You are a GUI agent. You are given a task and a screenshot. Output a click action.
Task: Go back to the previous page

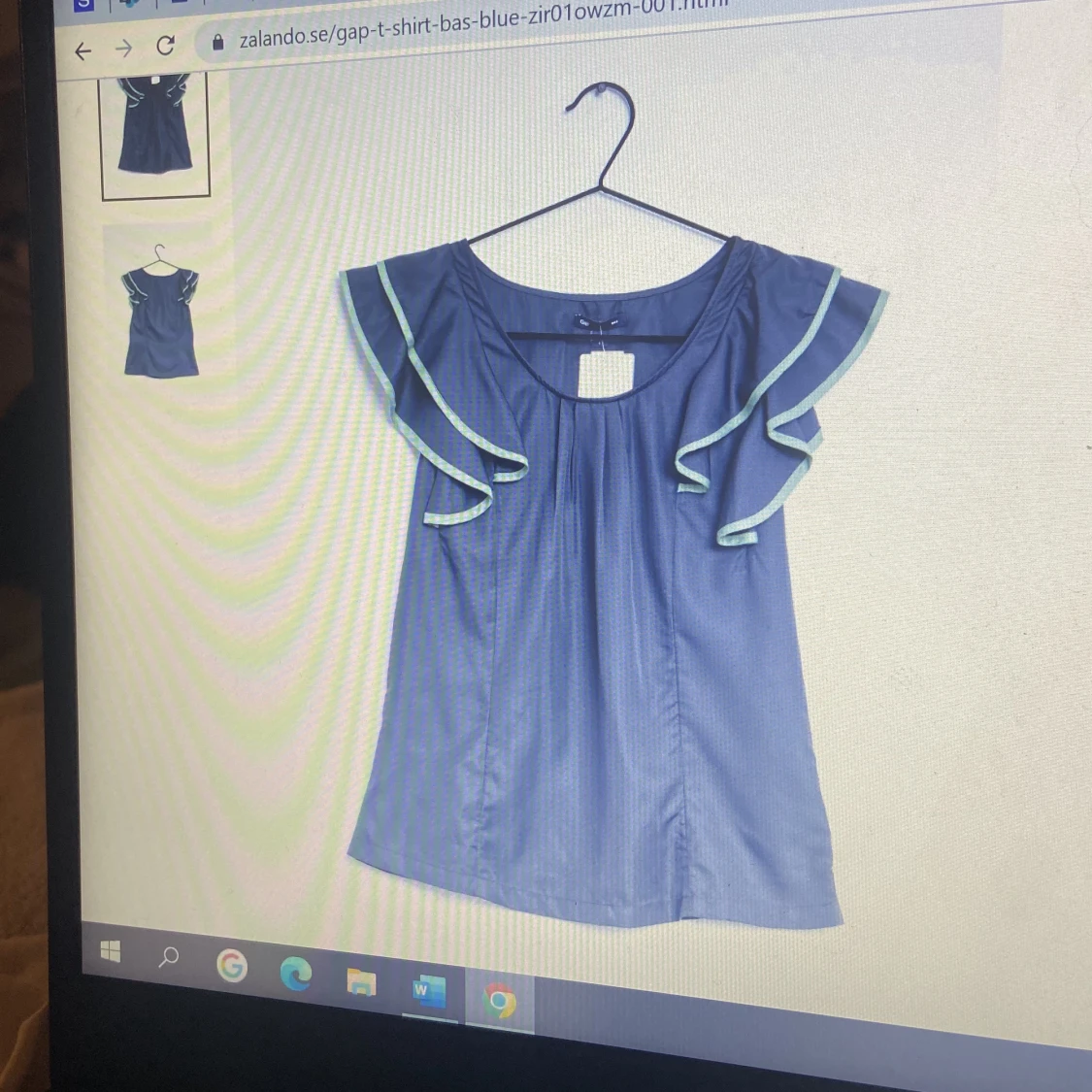pyautogui.click(x=83, y=50)
